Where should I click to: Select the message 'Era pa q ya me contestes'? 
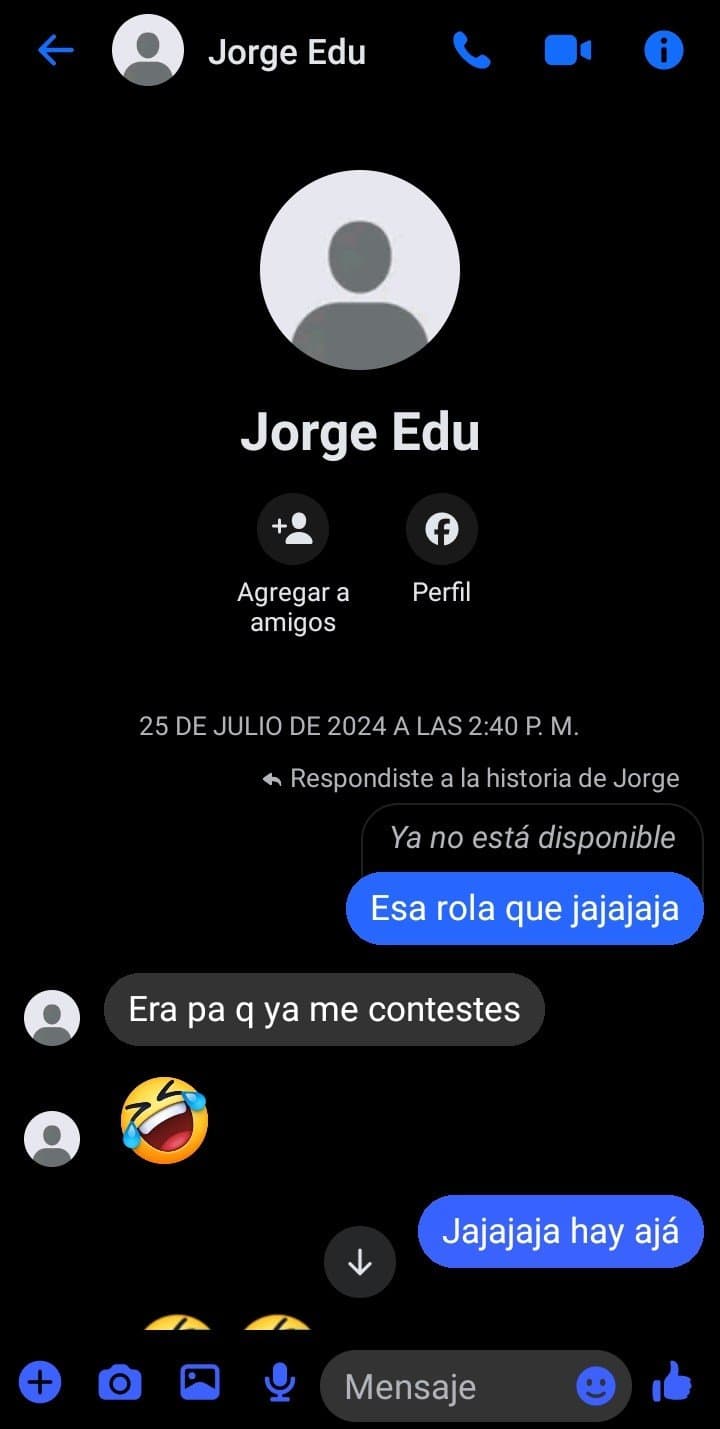pyautogui.click(x=323, y=1009)
